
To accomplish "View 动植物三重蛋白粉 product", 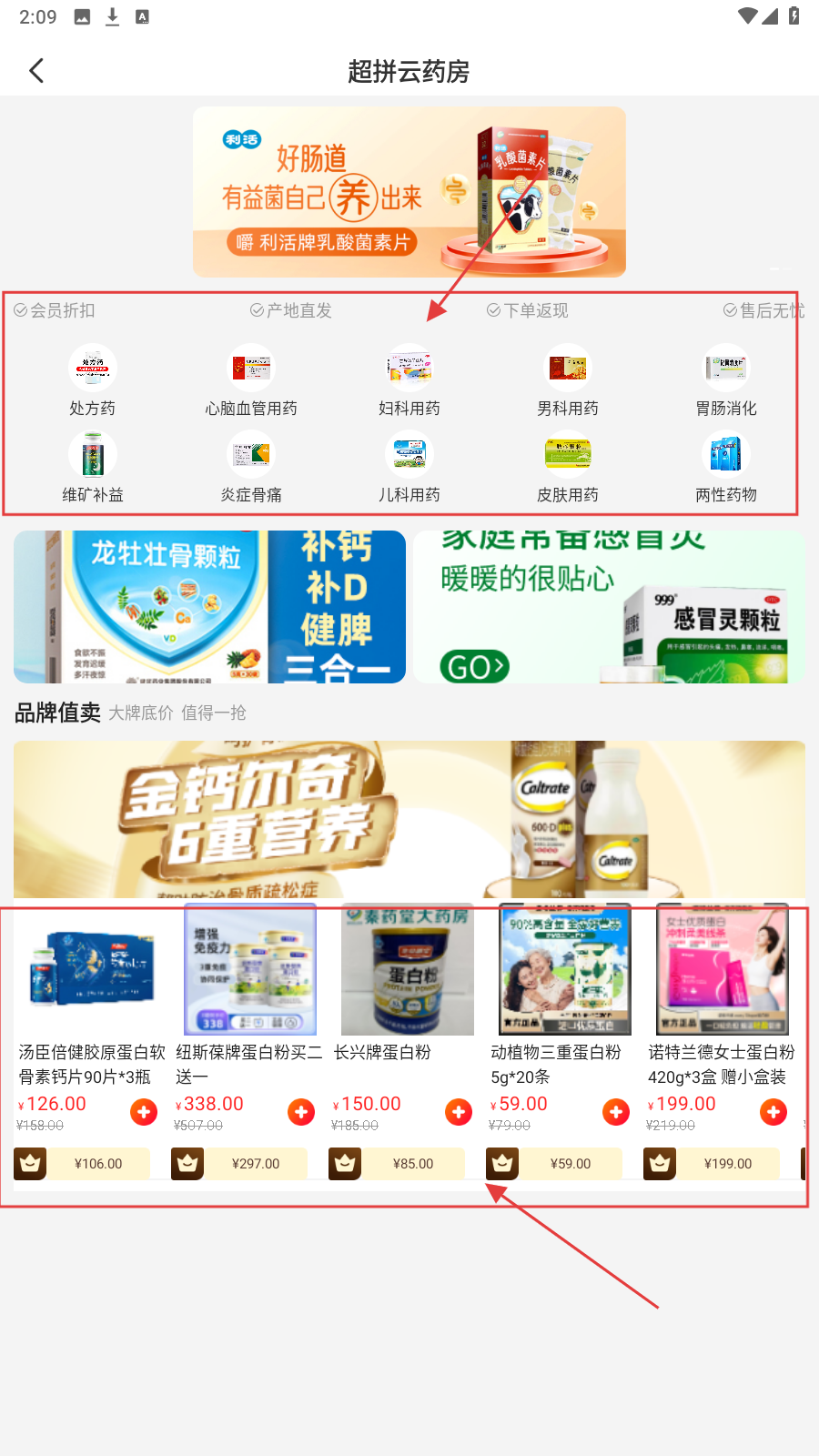I will pyautogui.click(x=565, y=971).
